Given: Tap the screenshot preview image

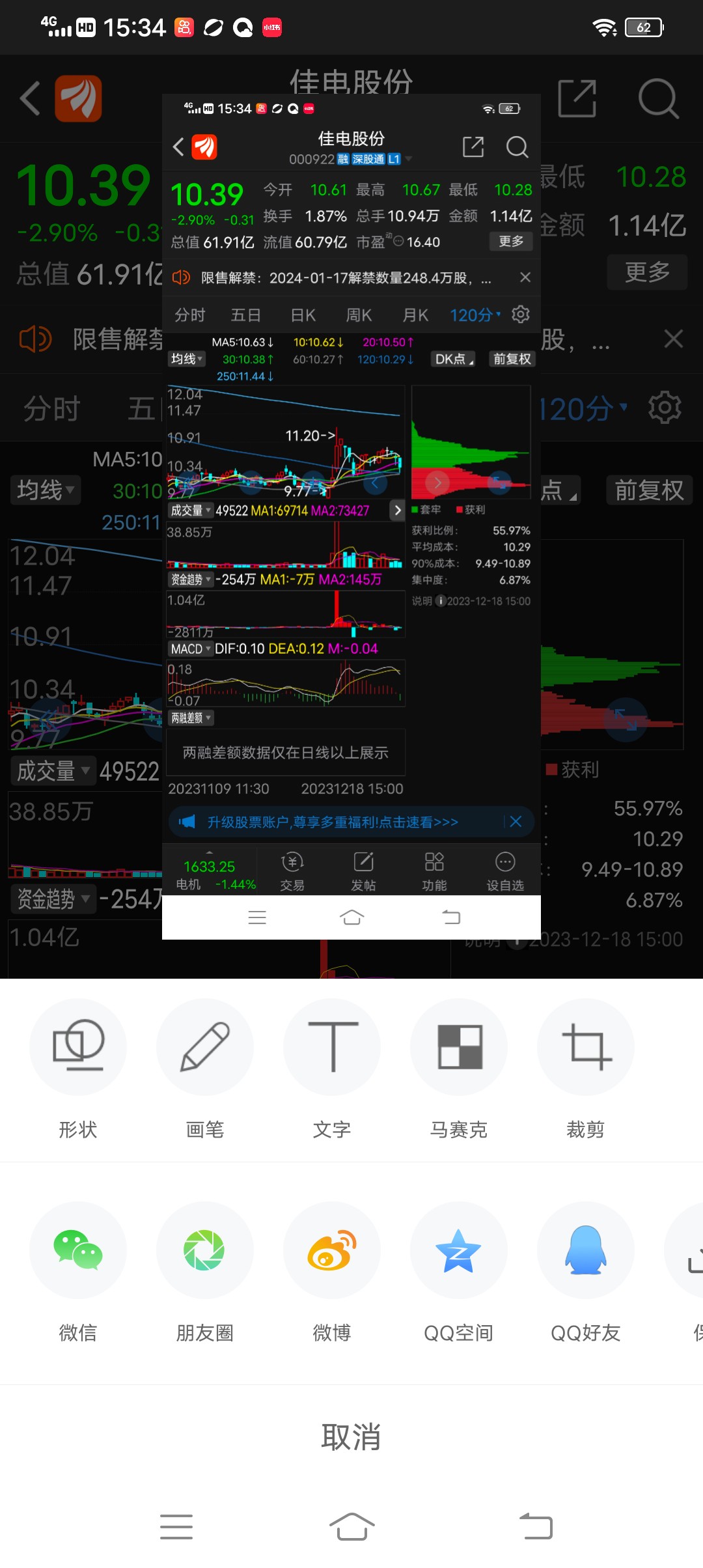Looking at the screenshot, I should (x=351, y=516).
